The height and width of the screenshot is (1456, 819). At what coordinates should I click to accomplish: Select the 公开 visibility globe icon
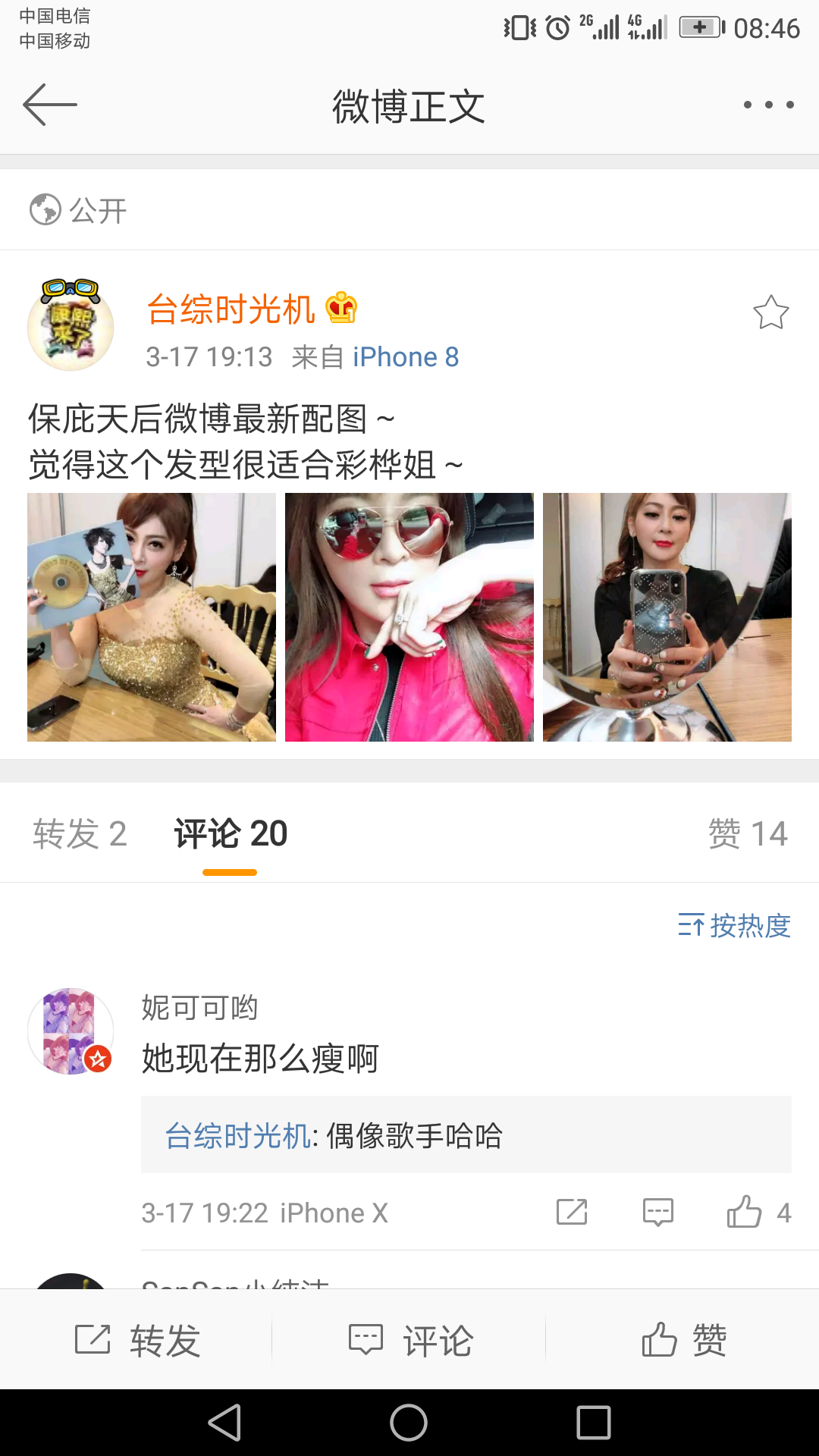(x=44, y=211)
